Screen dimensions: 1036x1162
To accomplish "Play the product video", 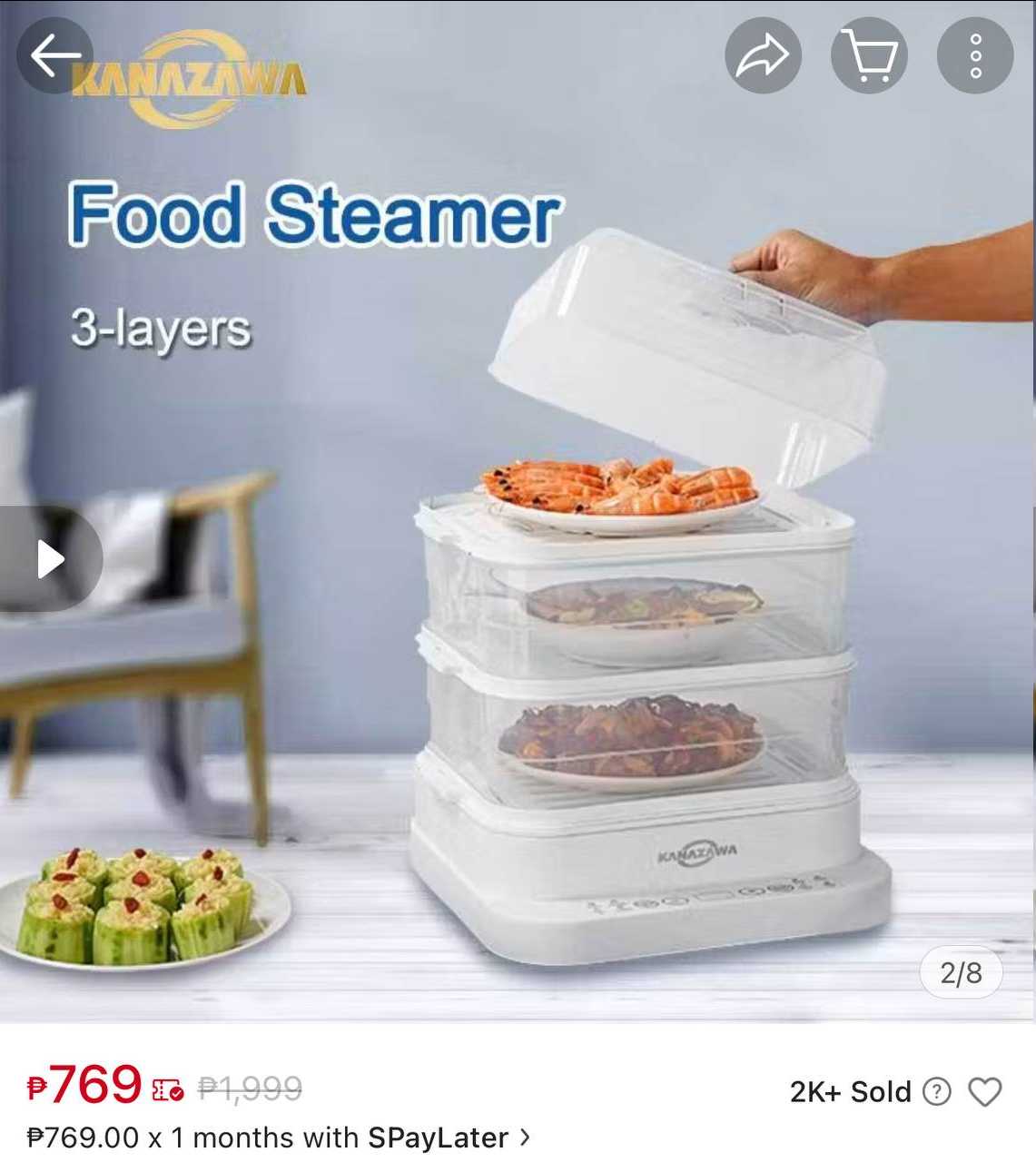I will click(51, 559).
